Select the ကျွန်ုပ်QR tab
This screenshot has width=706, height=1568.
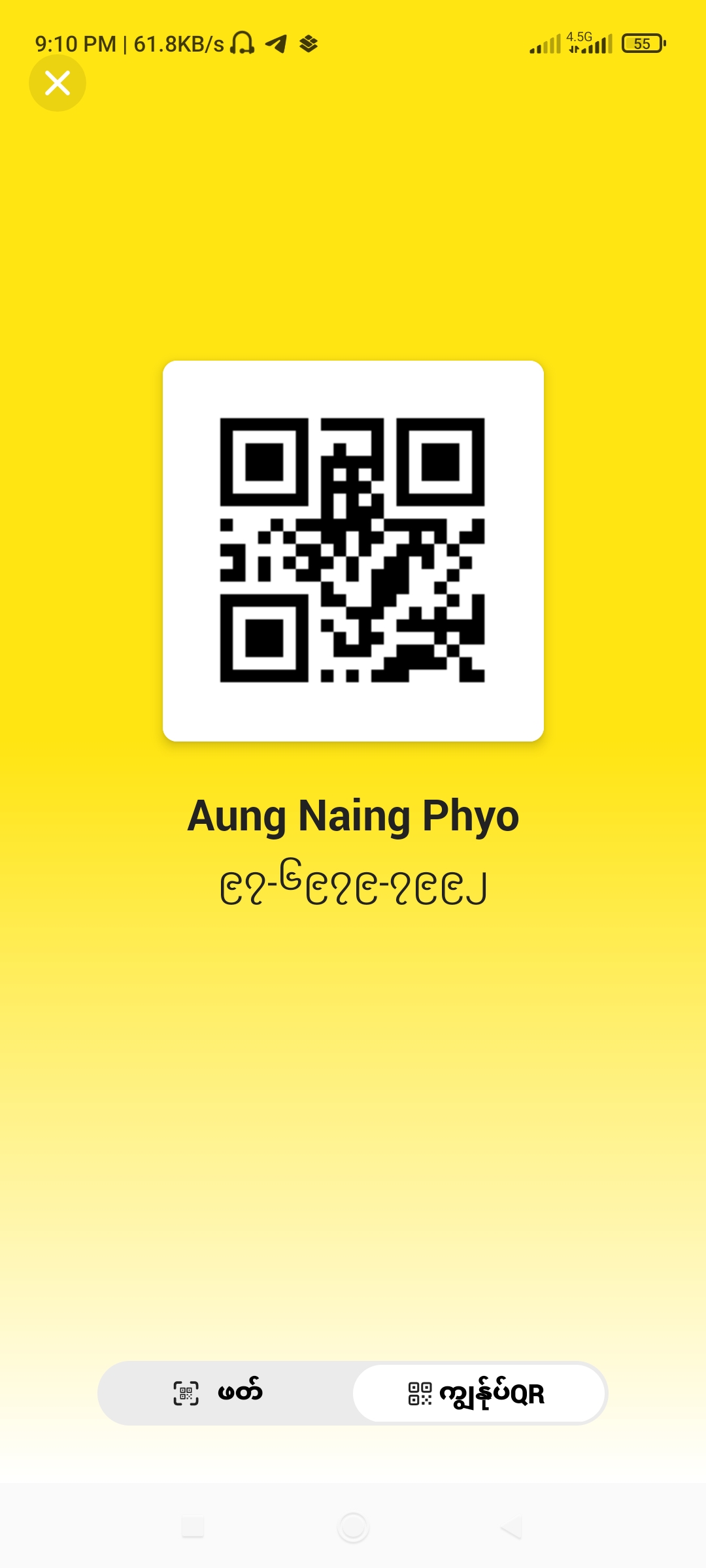(479, 1393)
